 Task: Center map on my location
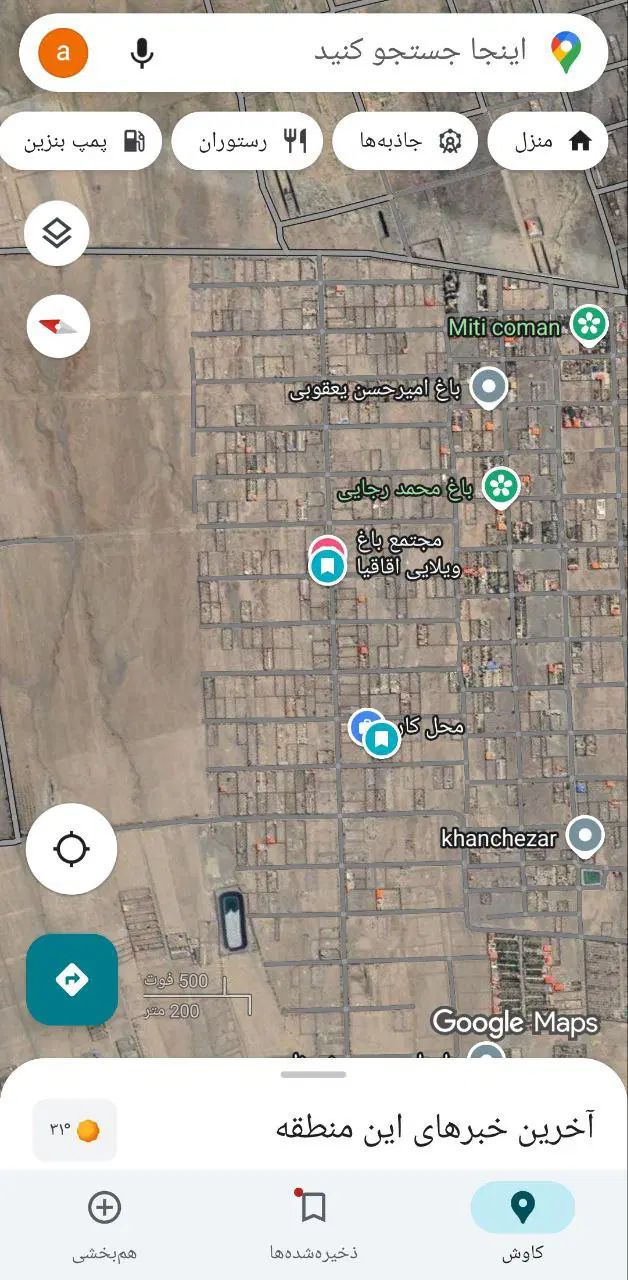click(71, 849)
